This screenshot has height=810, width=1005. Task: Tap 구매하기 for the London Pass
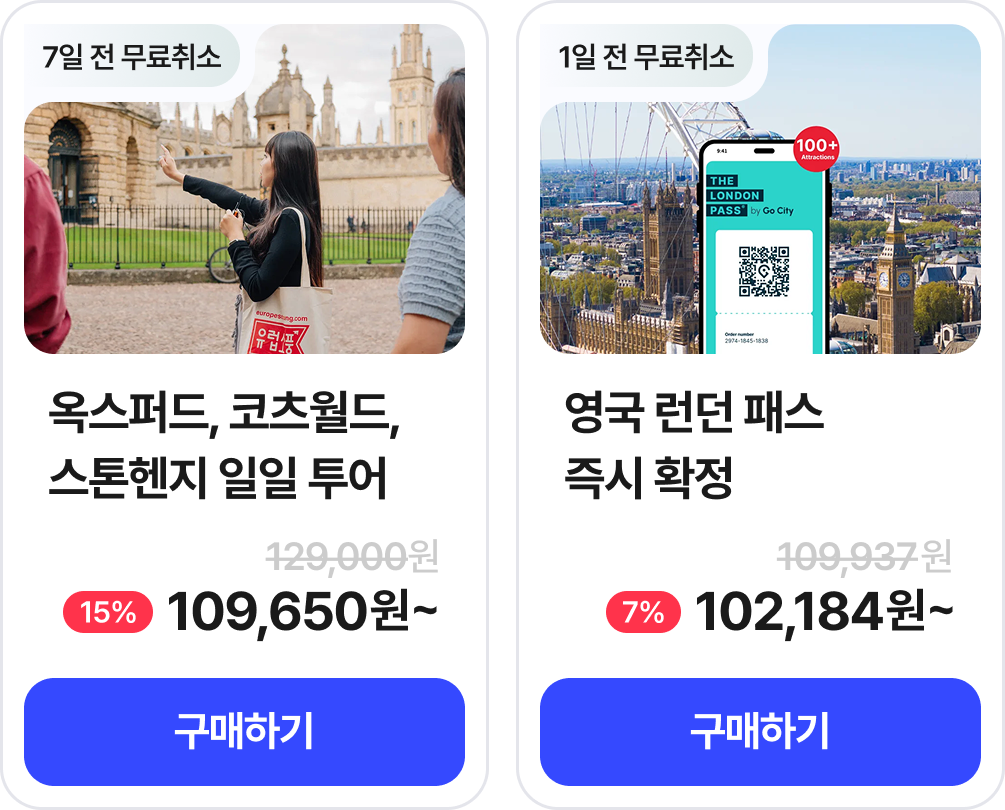pos(760,732)
